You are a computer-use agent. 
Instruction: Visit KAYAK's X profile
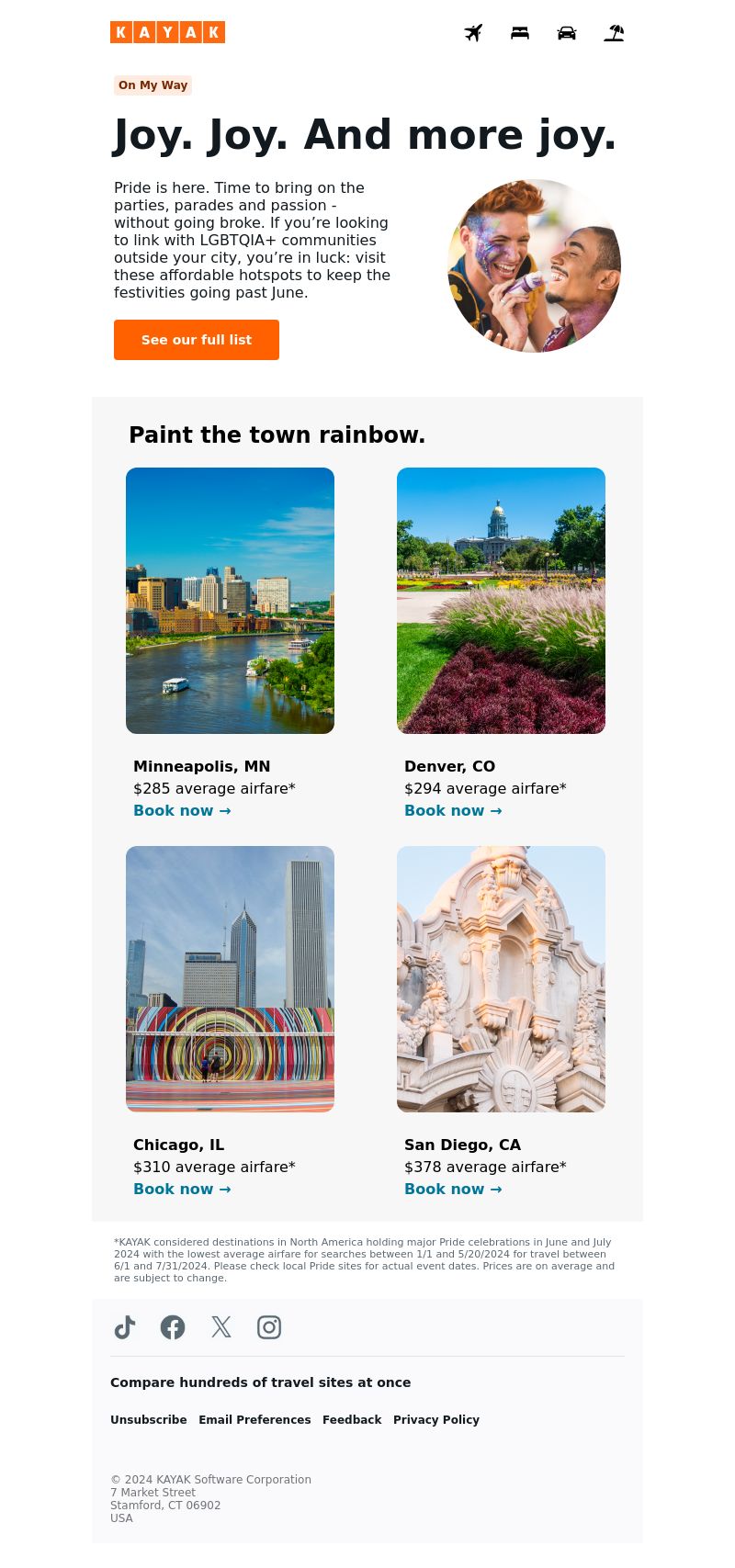coord(220,1327)
